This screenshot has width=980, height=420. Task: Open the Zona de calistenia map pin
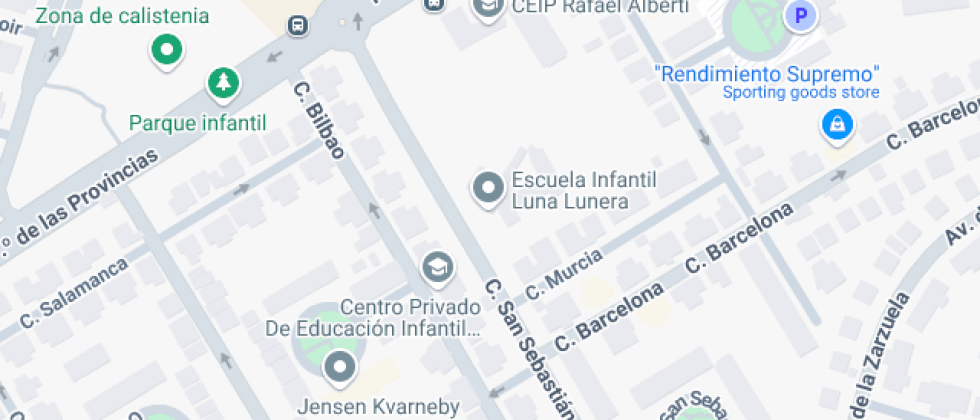point(166,49)
